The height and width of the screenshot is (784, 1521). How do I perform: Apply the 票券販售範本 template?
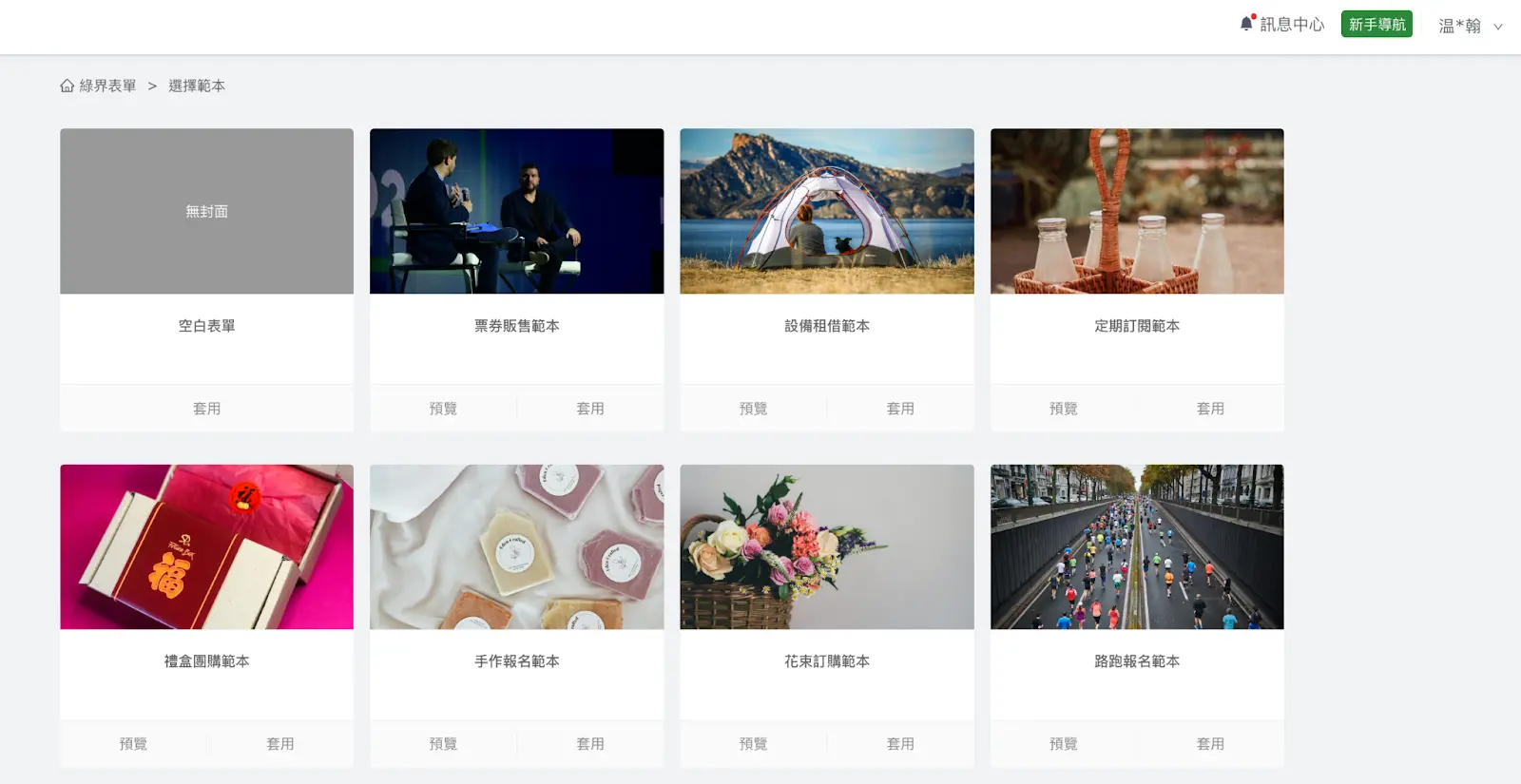pyautogui.click(x=590, y=409)
